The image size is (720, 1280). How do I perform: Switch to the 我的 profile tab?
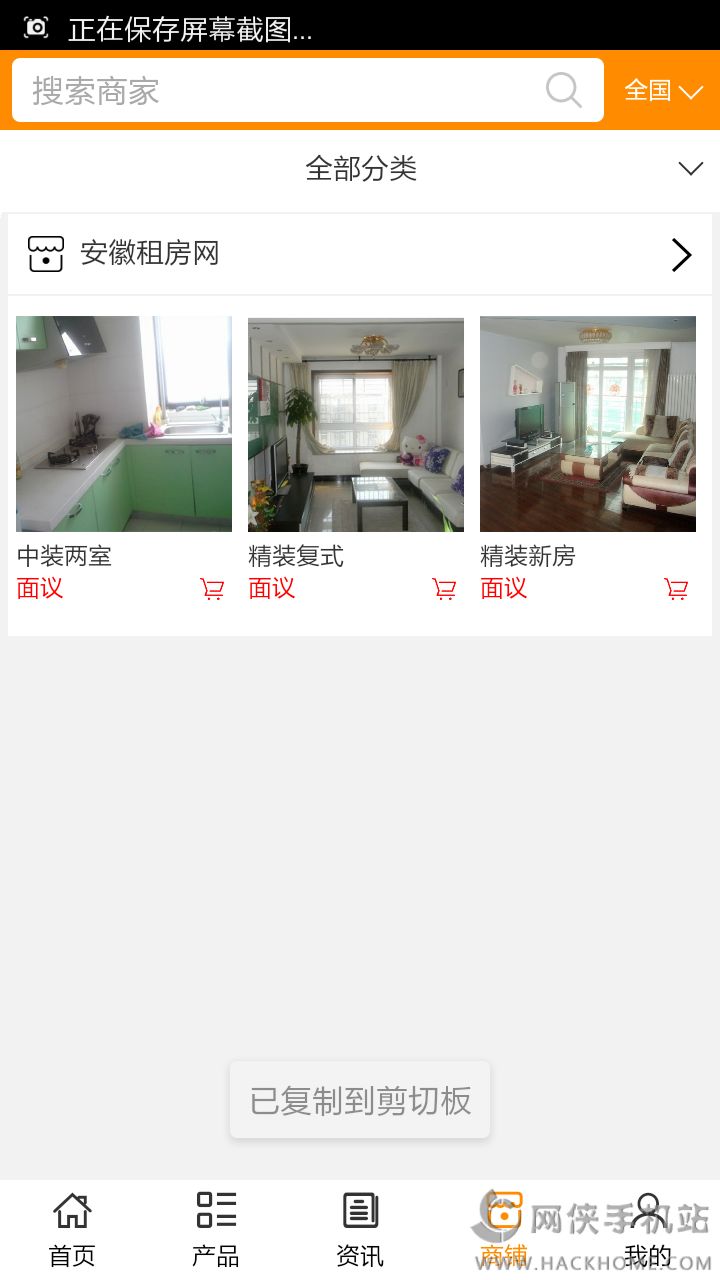click(x=648, y=1229)
